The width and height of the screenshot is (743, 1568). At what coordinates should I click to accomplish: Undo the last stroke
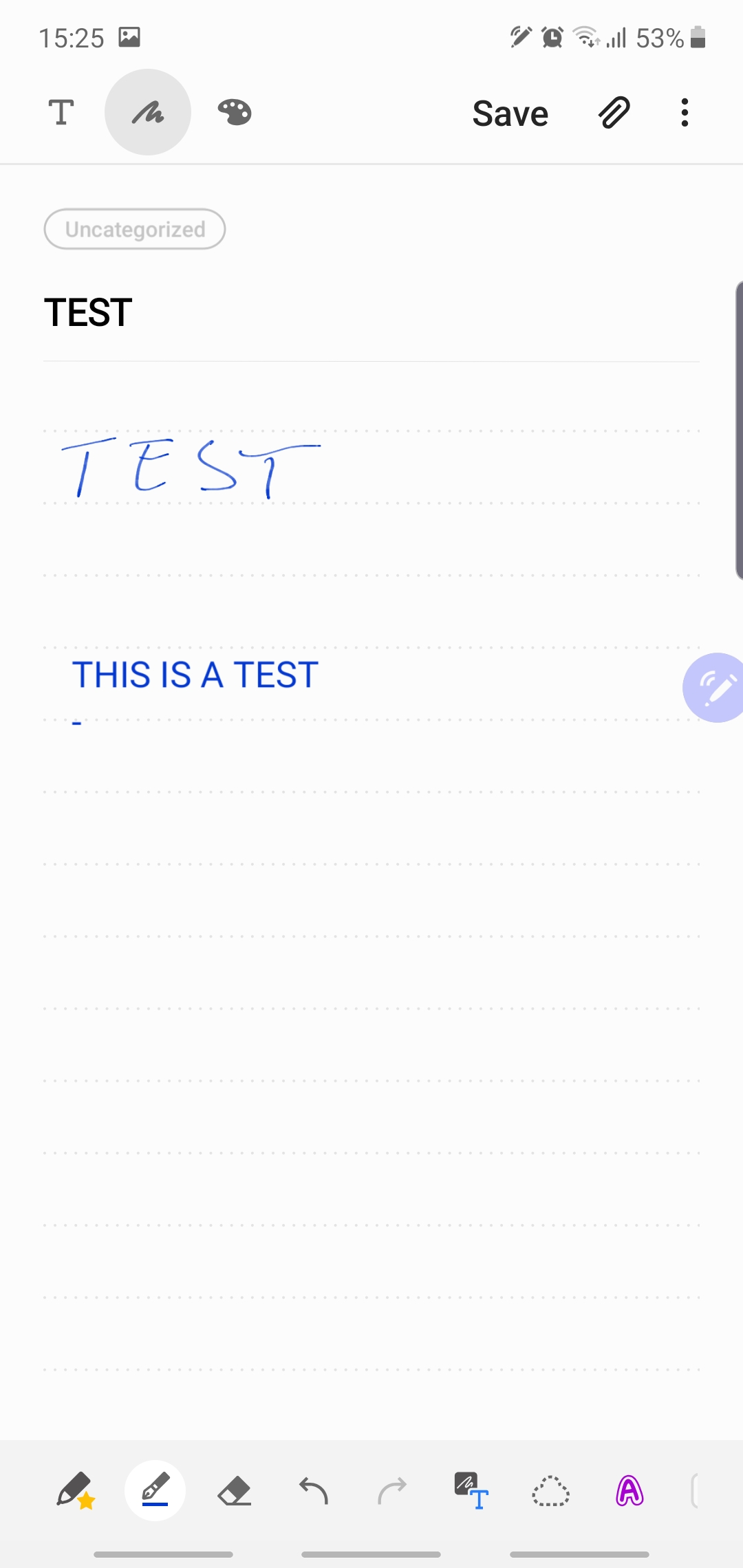pyautogui.click(x=314, y=1491)
